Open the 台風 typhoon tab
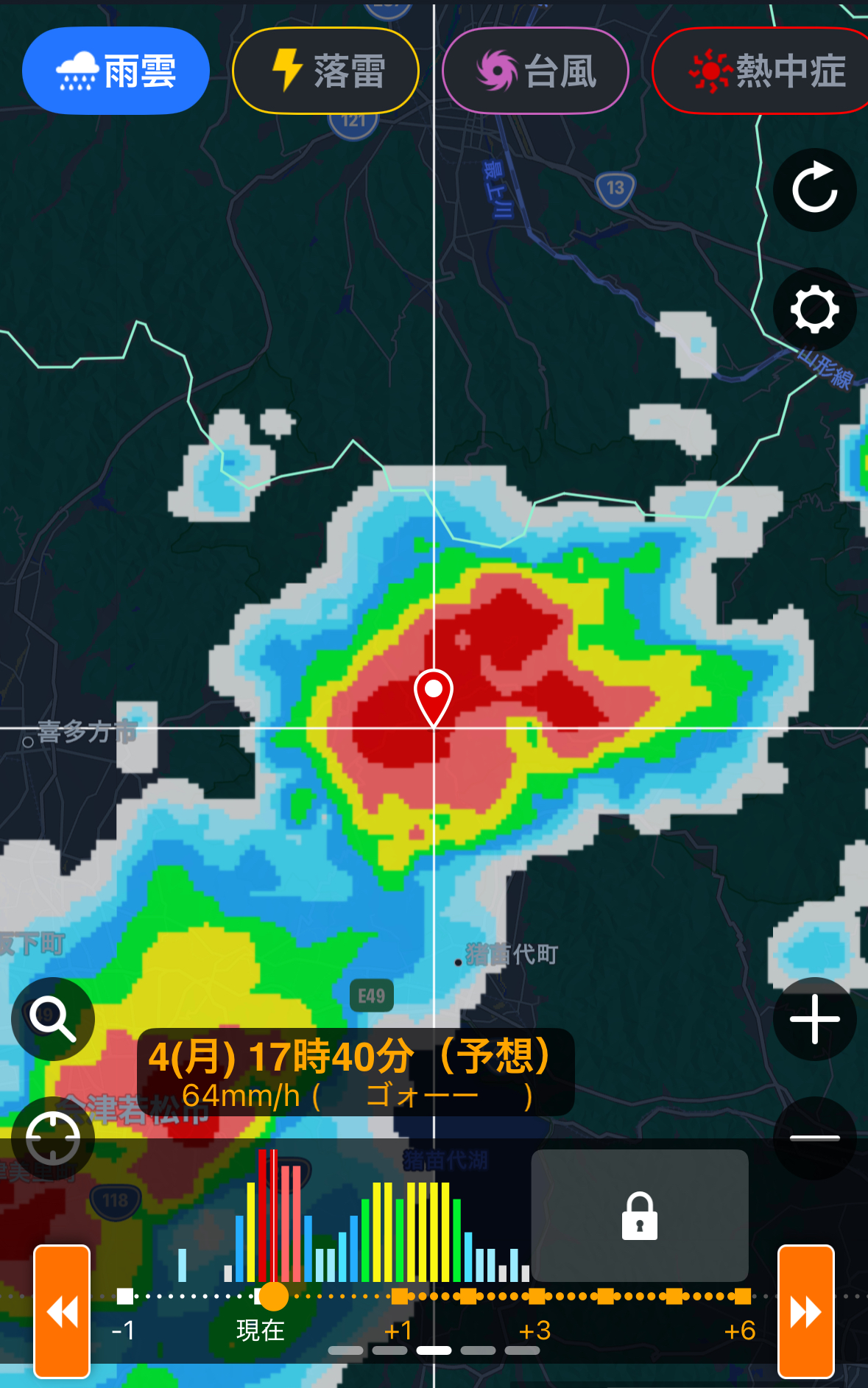Viewport: 868px width, 1388px height. (x=535, y=71)
